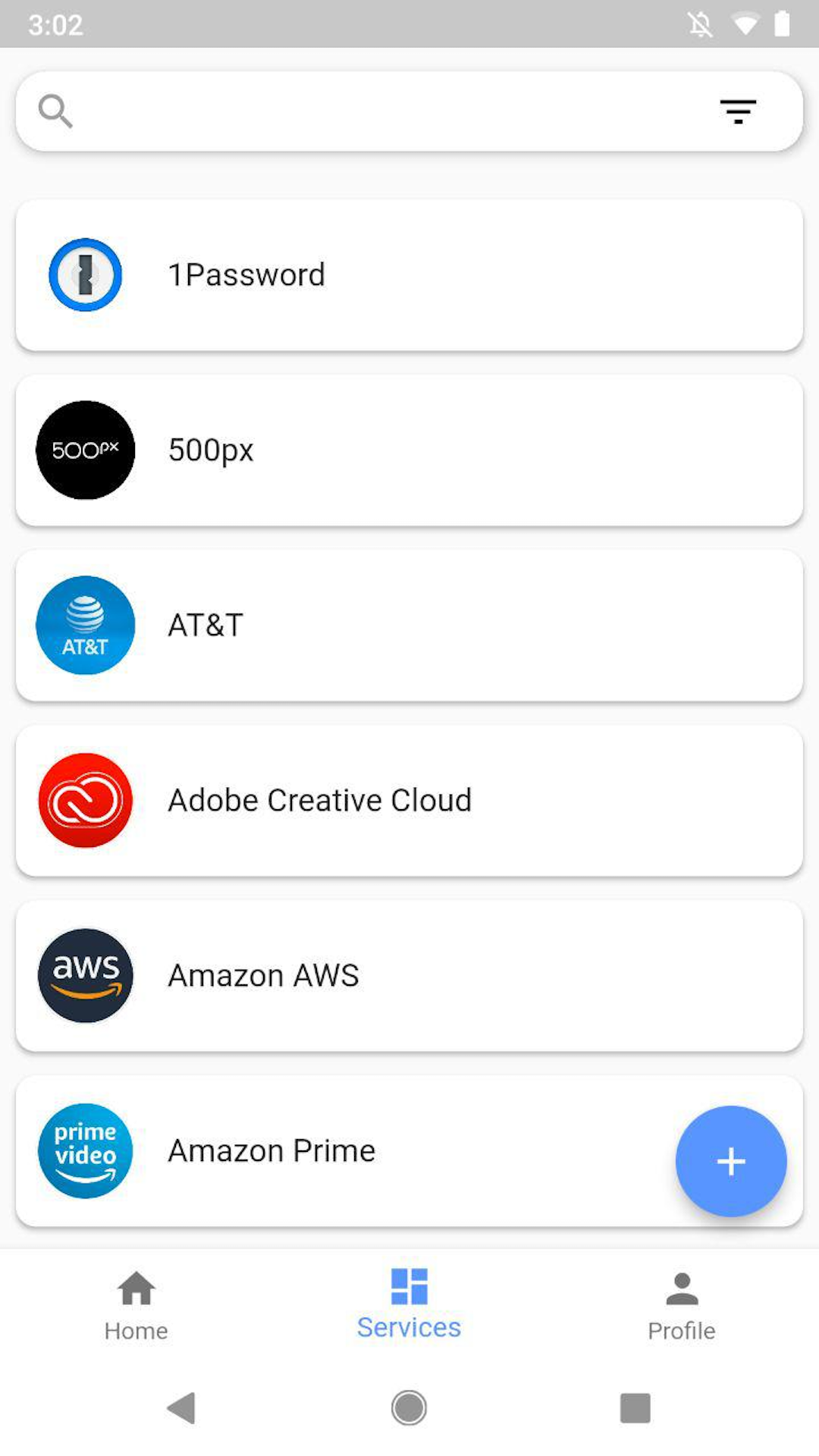
Task: Tap the system back button
Action: (x=182, y=1408)
